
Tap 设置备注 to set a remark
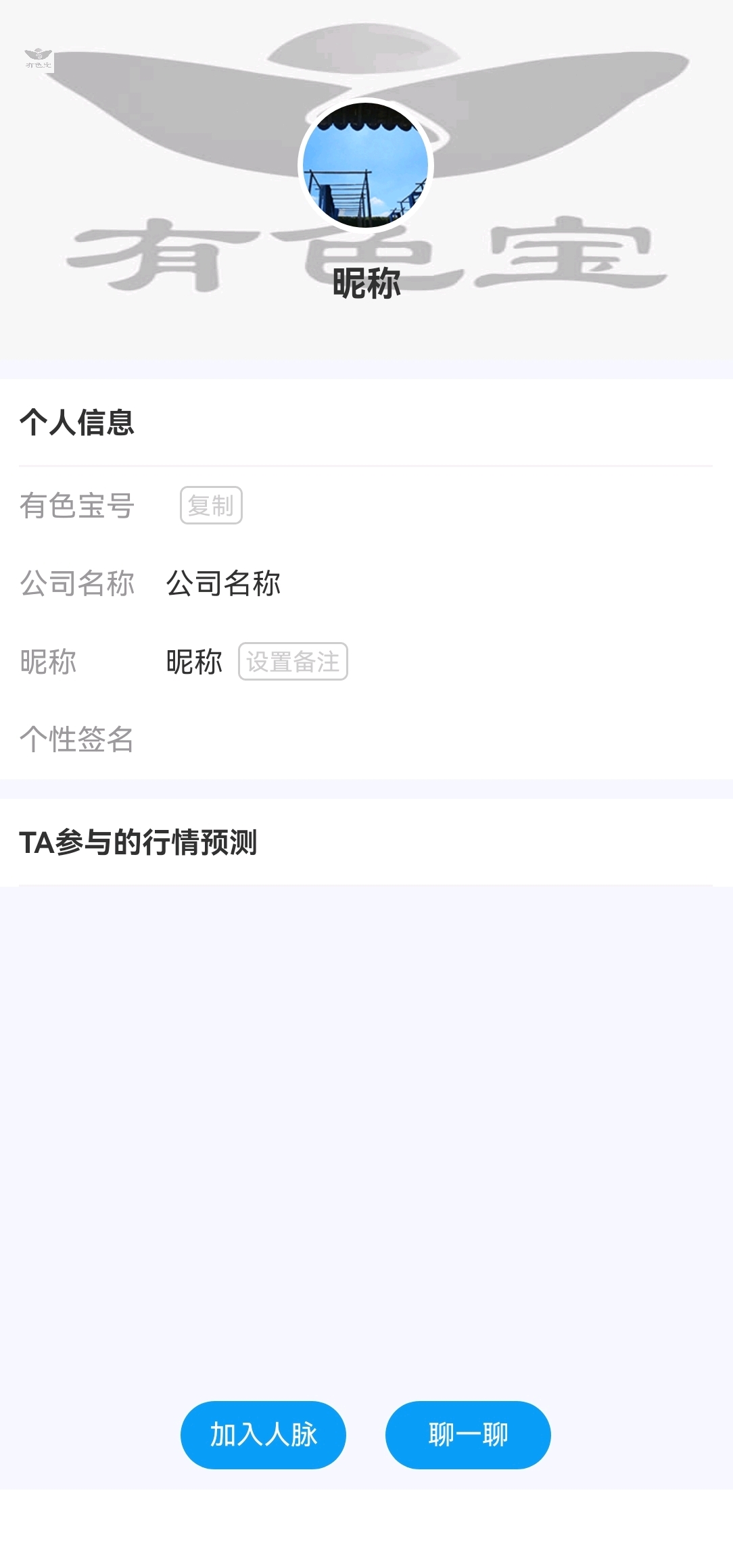pyautogui.click(x=293, y=662)
